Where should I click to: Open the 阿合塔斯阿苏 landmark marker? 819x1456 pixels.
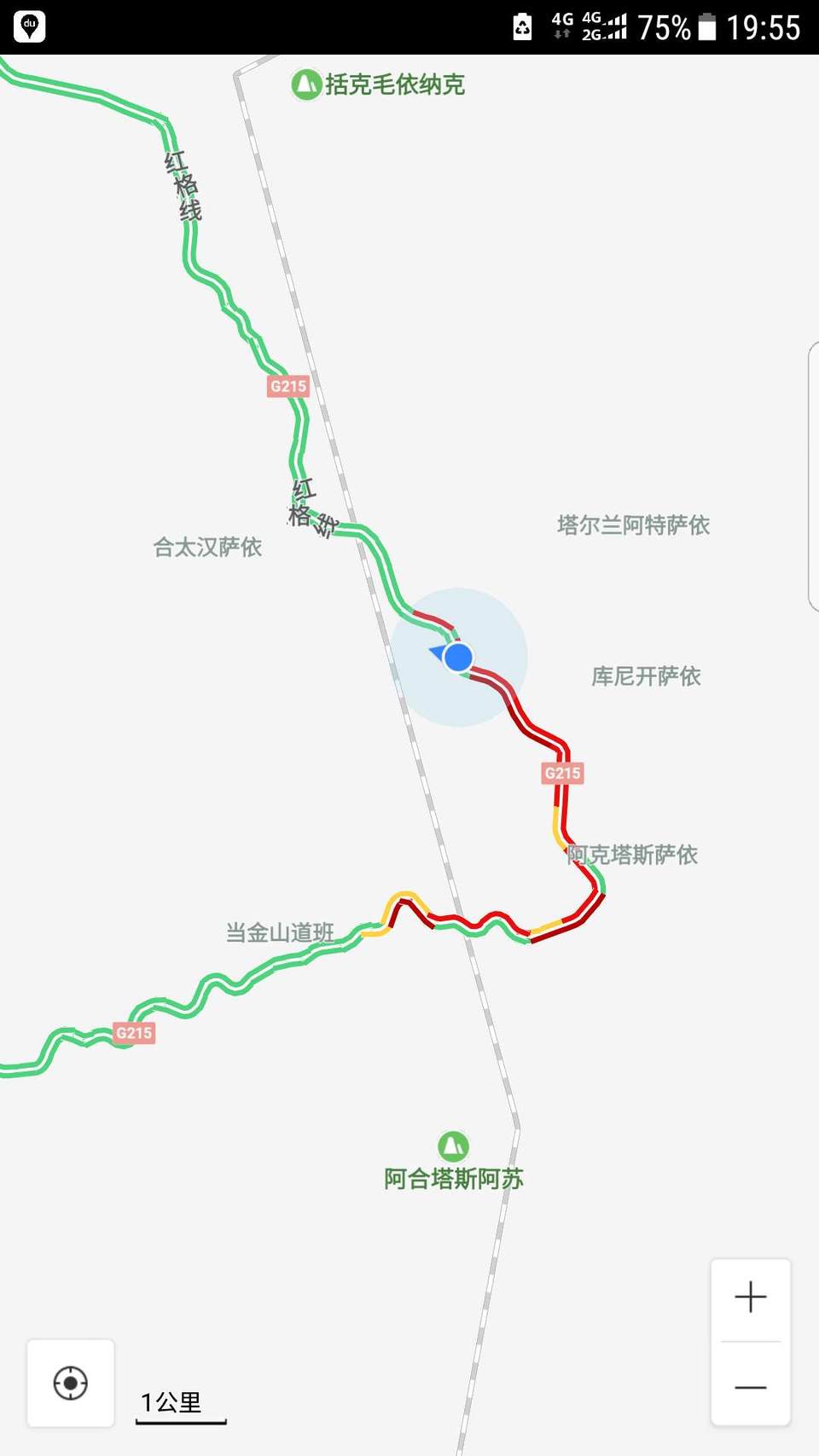[453, 1146]
